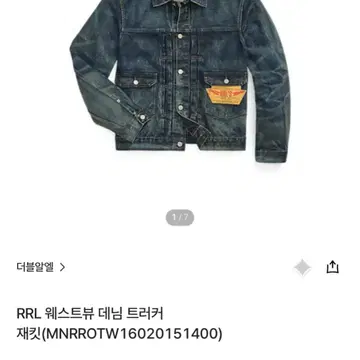The width and height of the screenshot is (360, 360).
Task: Tap the sparkle diamond icon
Action: pos(302,268)
